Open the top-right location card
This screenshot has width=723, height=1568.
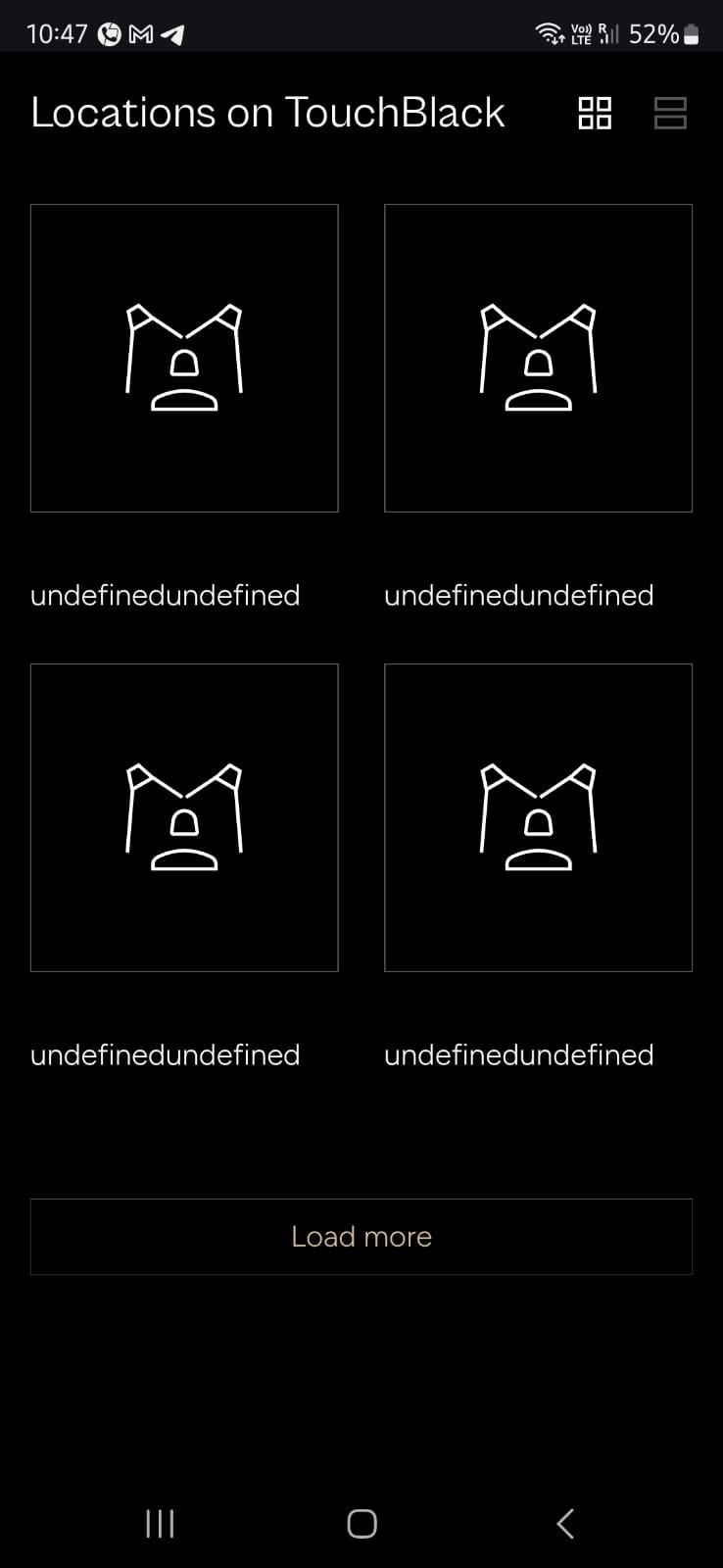pyautogui.click(x=538, y=358)
